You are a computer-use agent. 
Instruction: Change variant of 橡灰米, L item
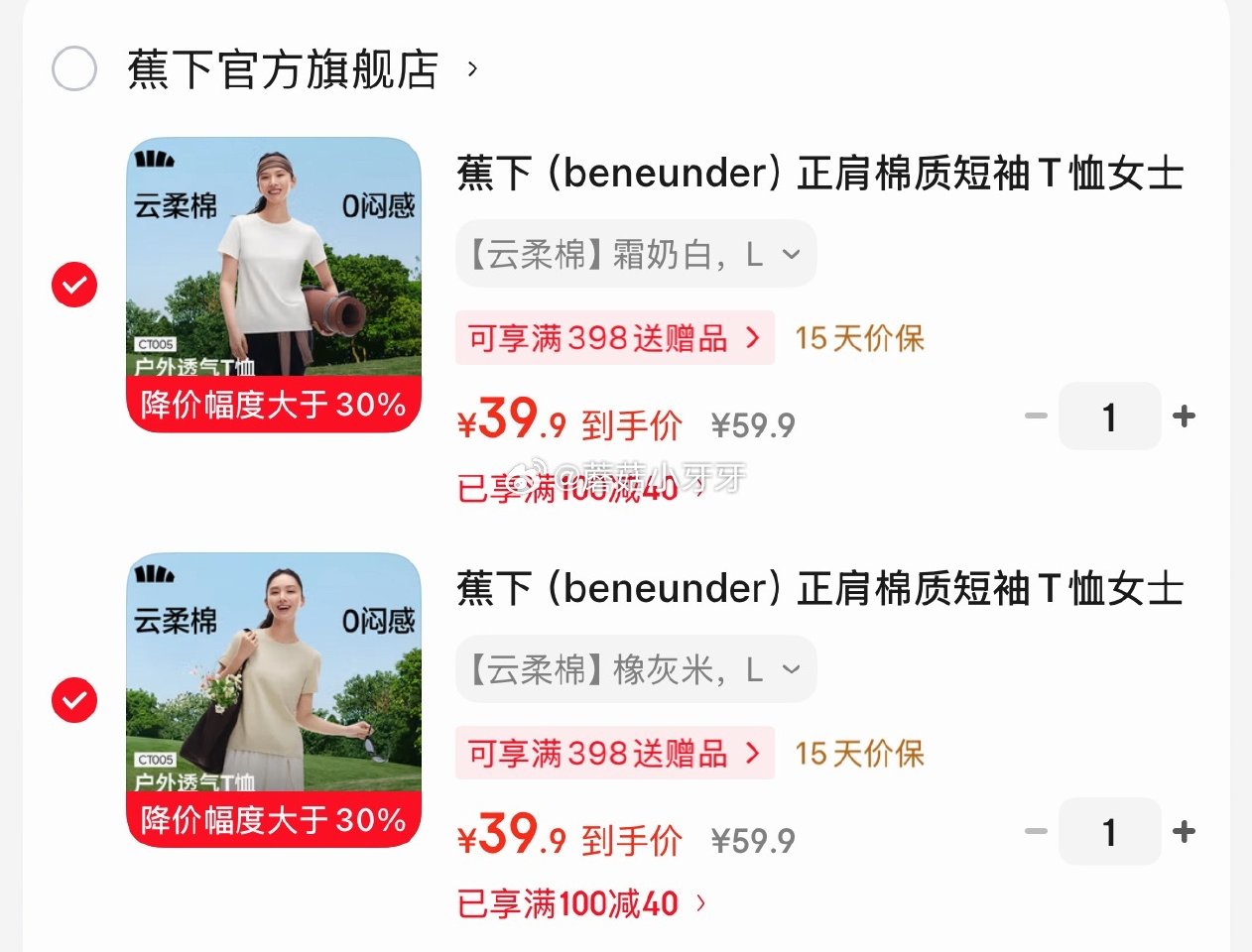[635, 670]
